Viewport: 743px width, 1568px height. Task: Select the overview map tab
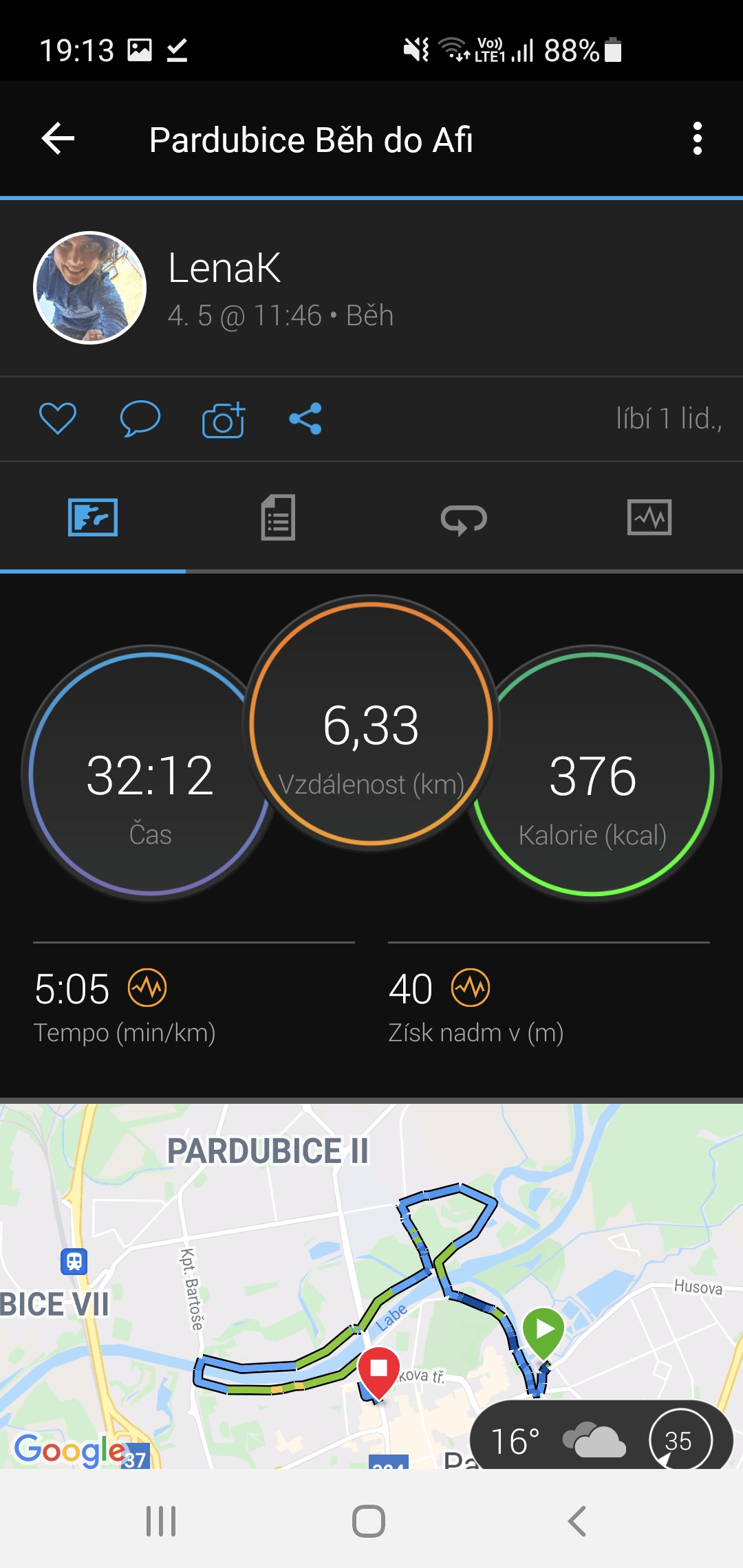93,517
